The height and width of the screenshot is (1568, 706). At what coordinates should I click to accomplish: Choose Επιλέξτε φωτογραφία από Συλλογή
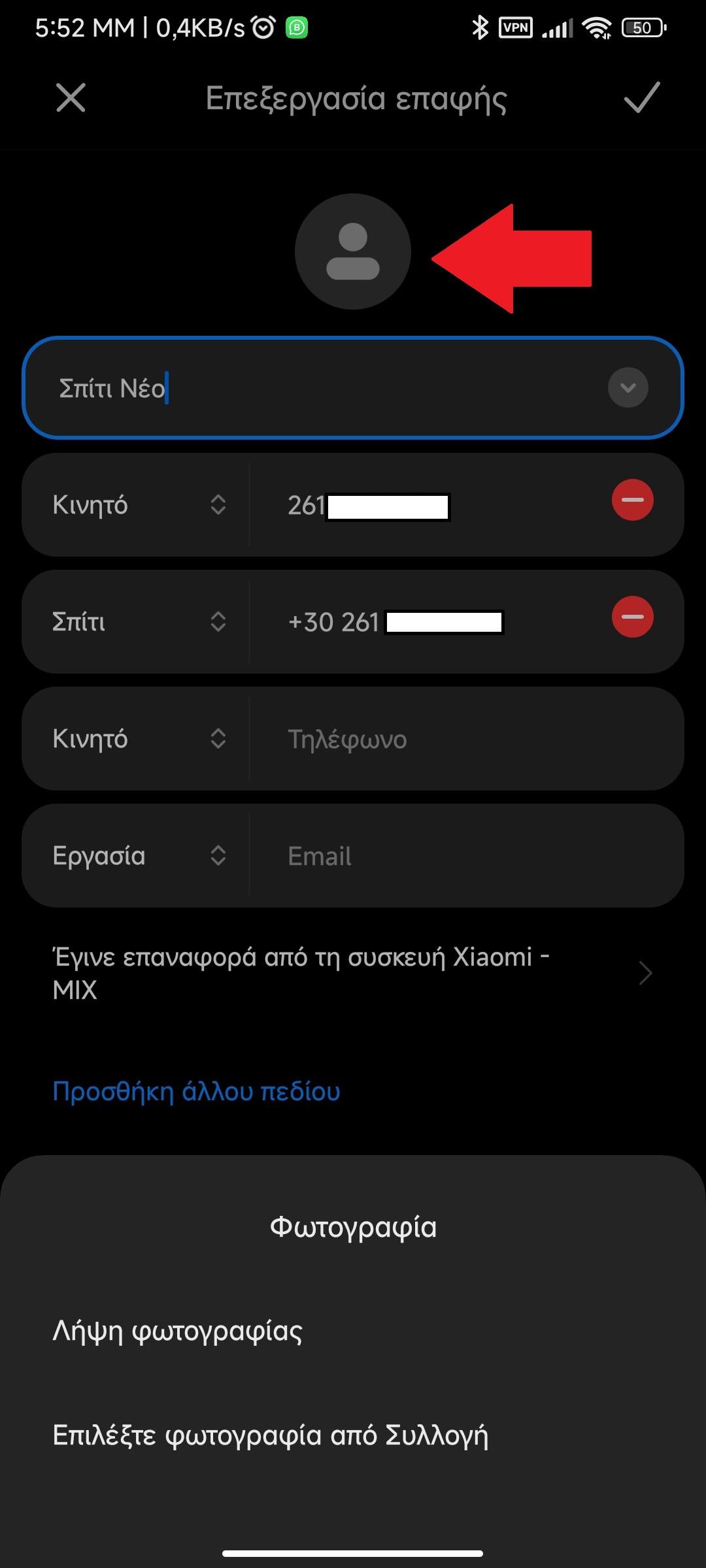pos(271,1435)
